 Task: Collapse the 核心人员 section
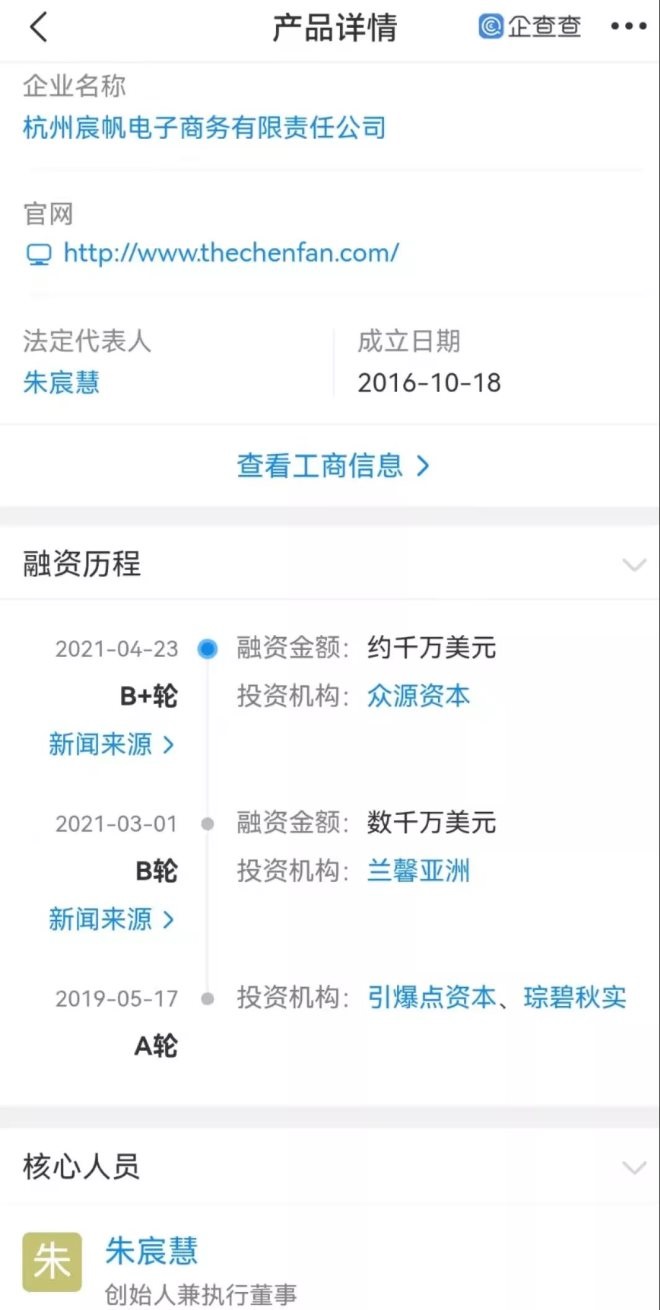(x=634, y=1167)
